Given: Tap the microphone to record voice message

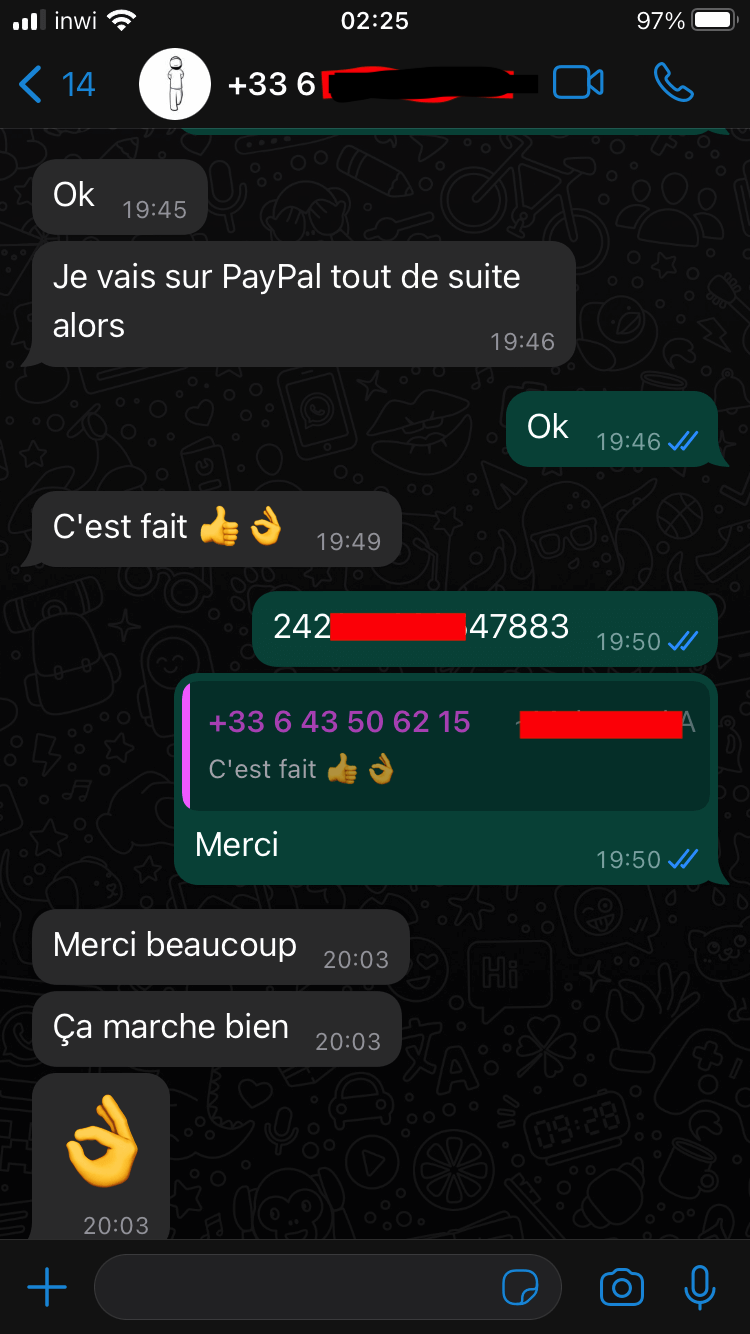Looking at the screenshot, I should (x=700, y=1288).
